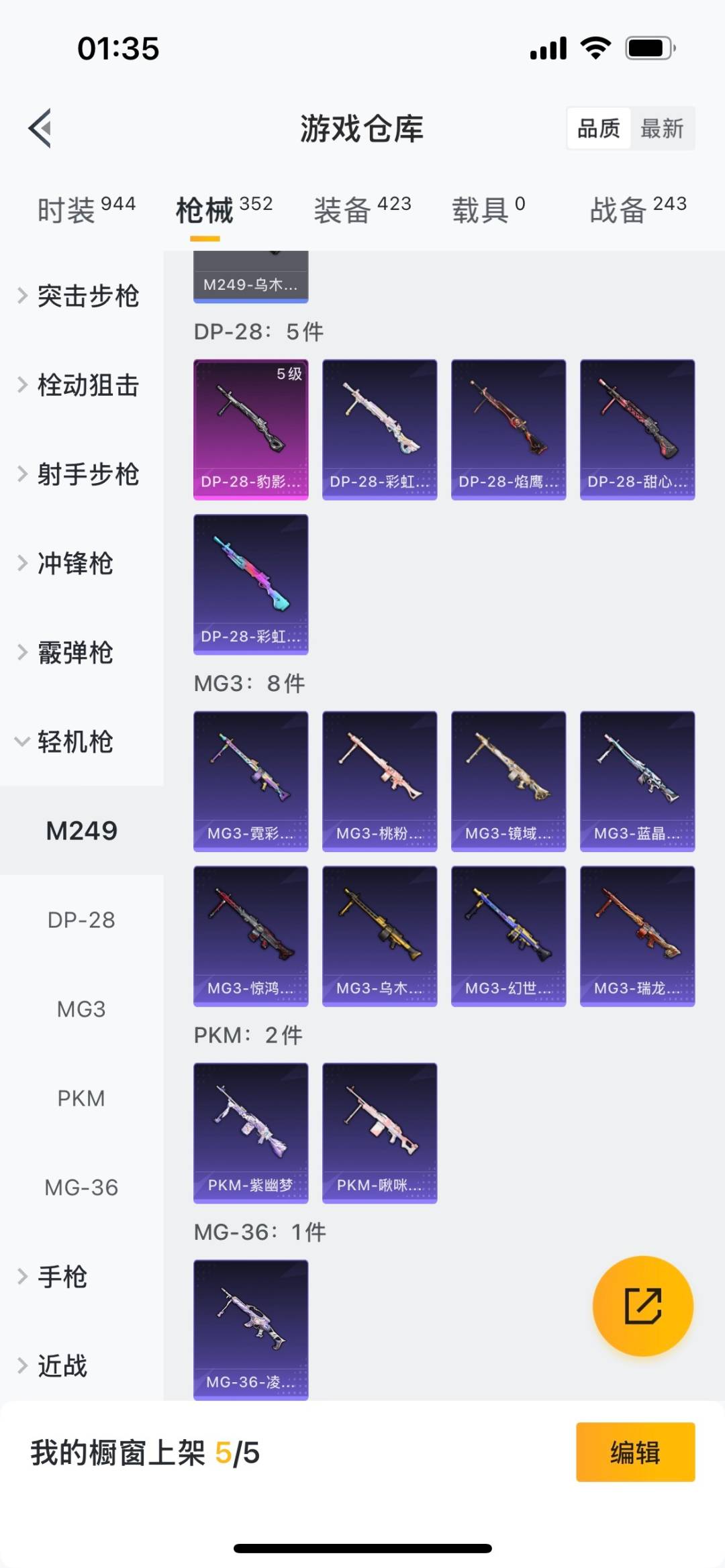Switch to the 装备 tab
The image size is (725, 1568).
[362, 209]
